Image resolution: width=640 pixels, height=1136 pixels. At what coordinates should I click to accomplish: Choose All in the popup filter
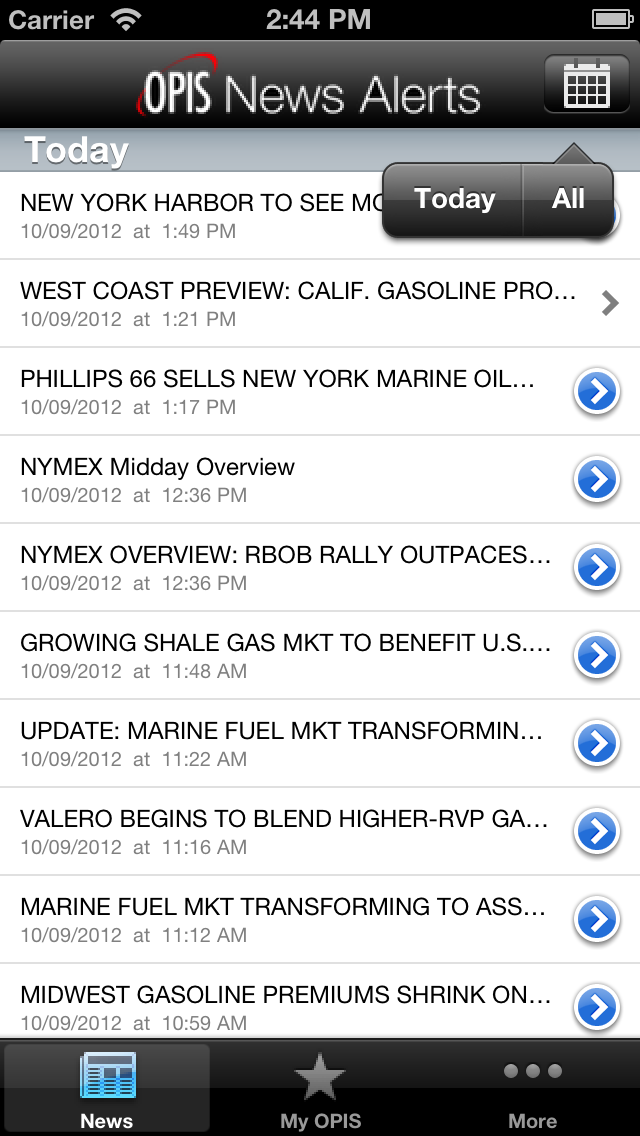(568, 199)
